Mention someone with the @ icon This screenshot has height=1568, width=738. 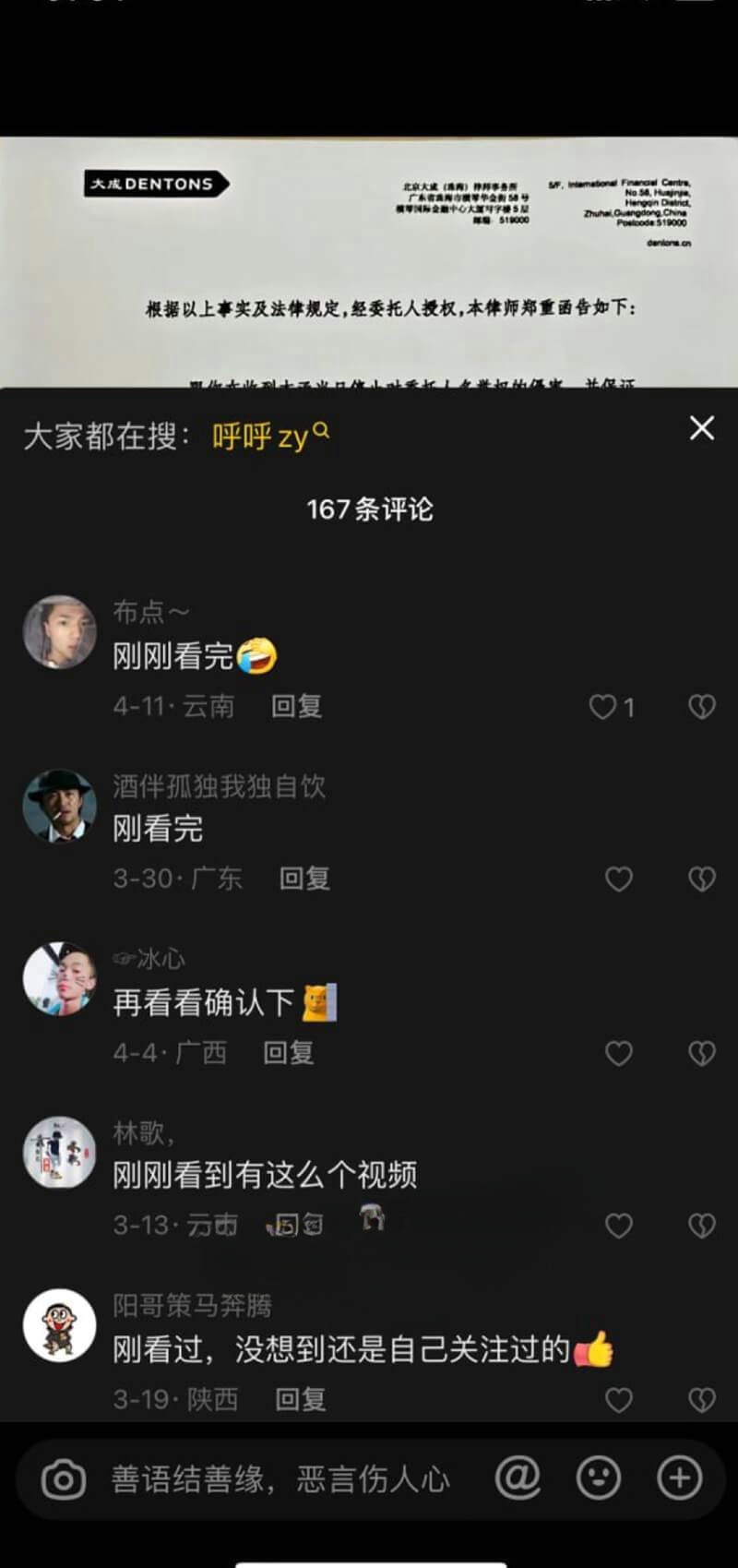(518, 1478)
